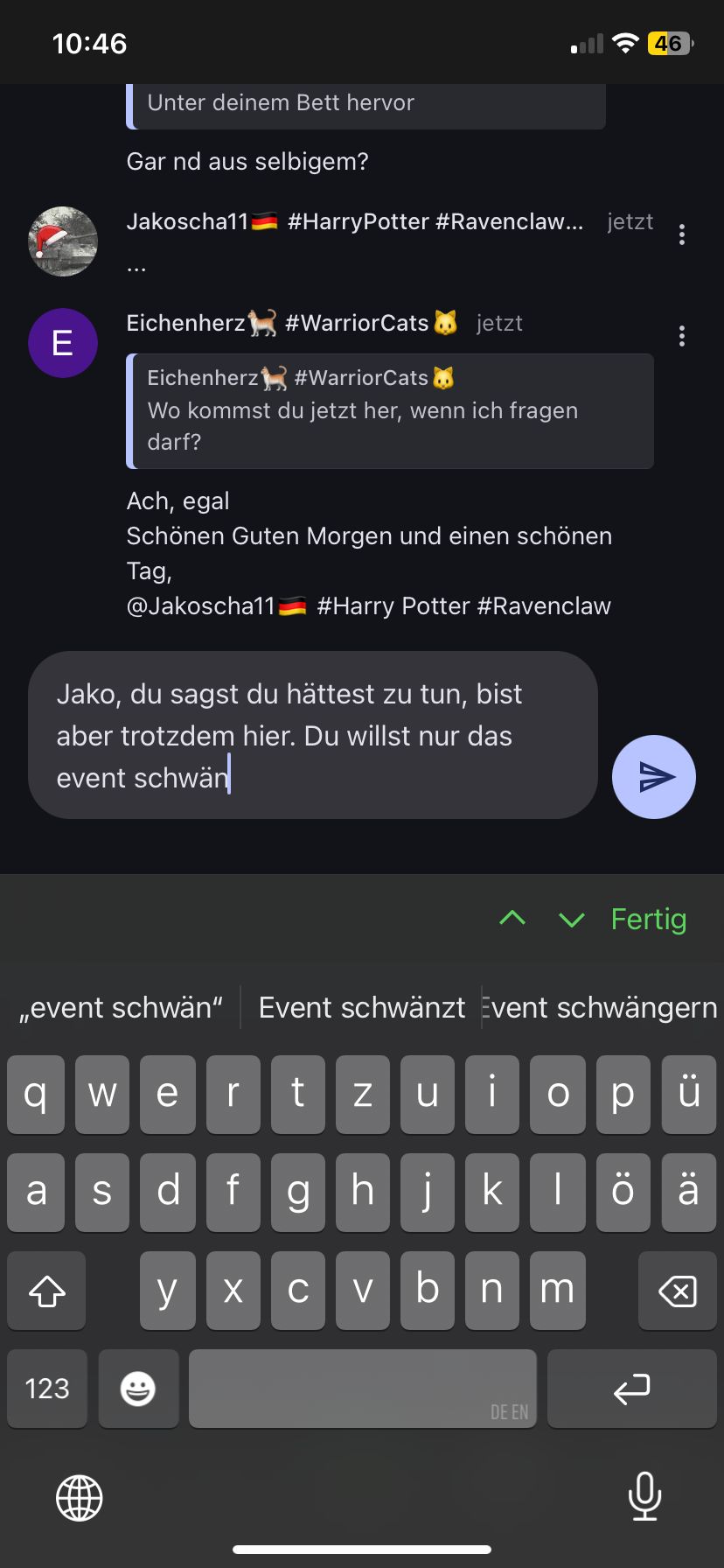Switch keyboard language with the globe
The width and height of the screenshot is (724, 1568).
coord(80,1496)
